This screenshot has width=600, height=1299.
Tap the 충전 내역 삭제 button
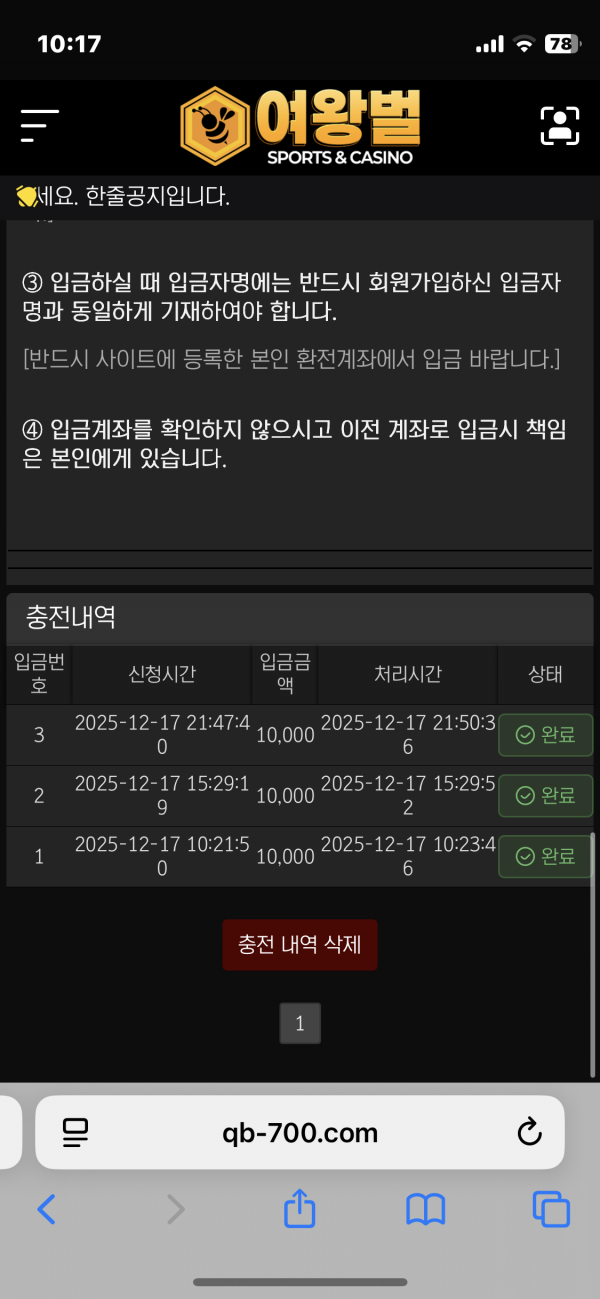pos(300,944)
